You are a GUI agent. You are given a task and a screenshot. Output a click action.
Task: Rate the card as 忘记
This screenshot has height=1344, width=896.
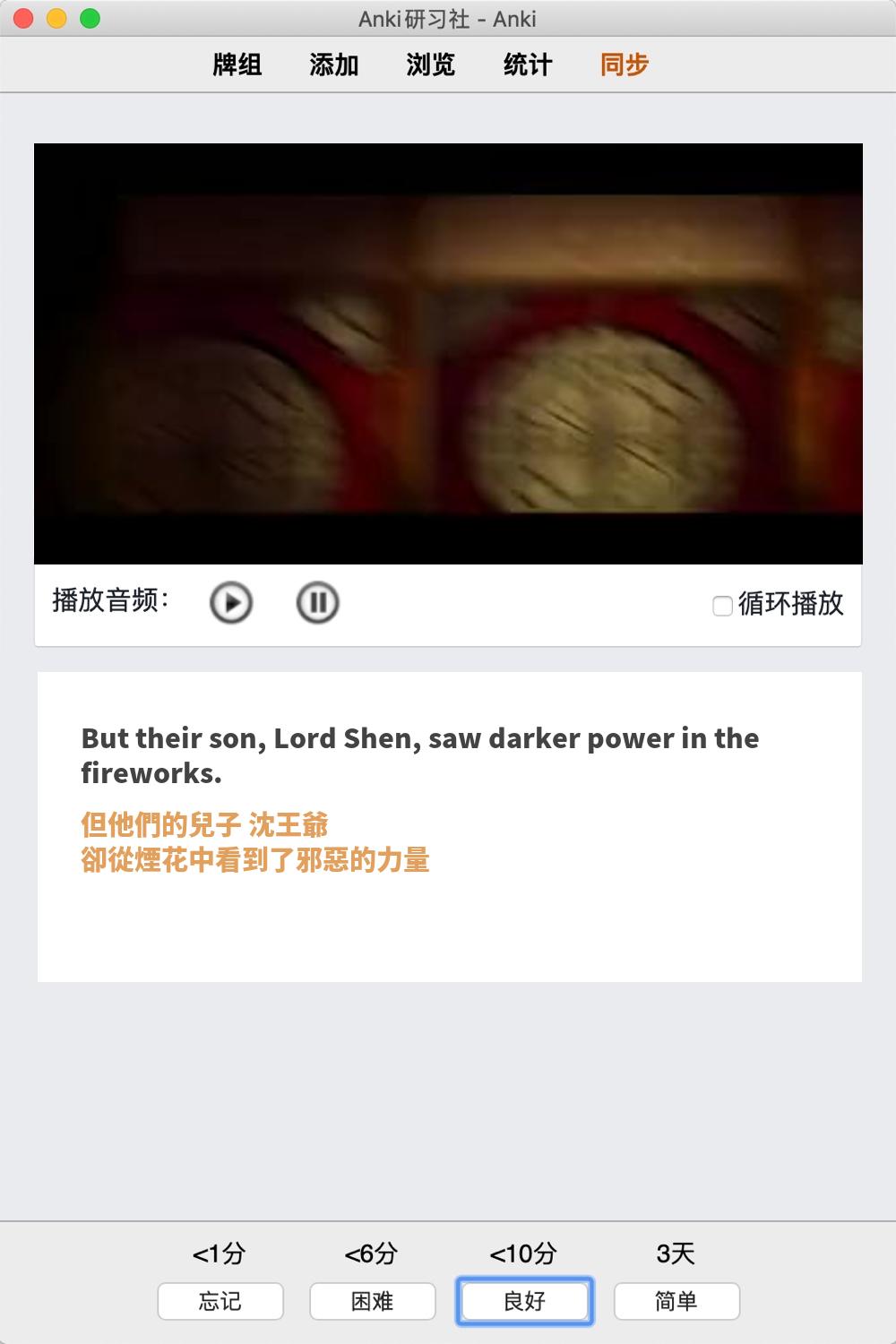click(x=220, y=1301)
